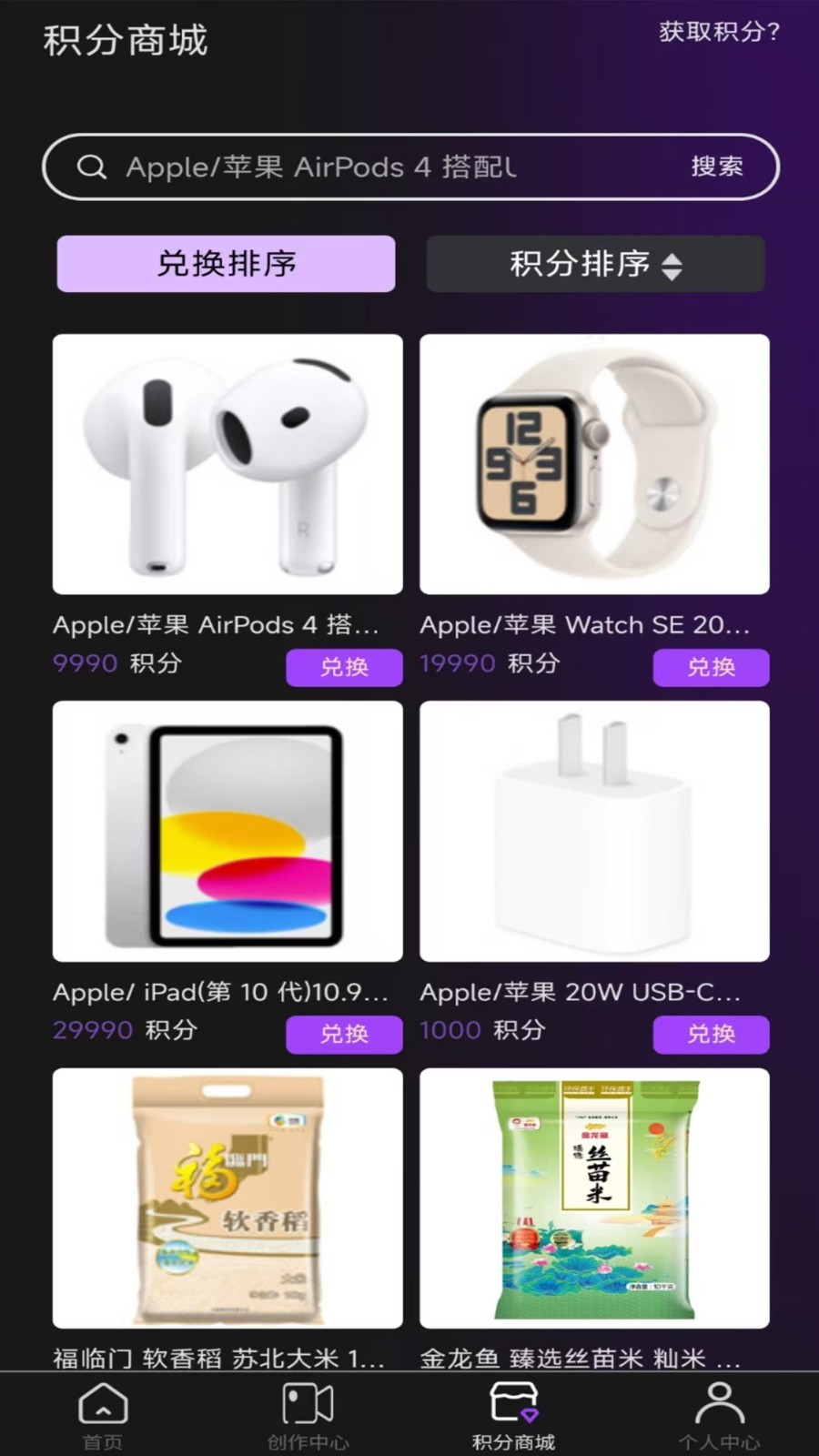Open the 金龙鱼 臻选丝苗米 product title
The height and width of the screenshot is (1456, 819).
pos(582,1360)
